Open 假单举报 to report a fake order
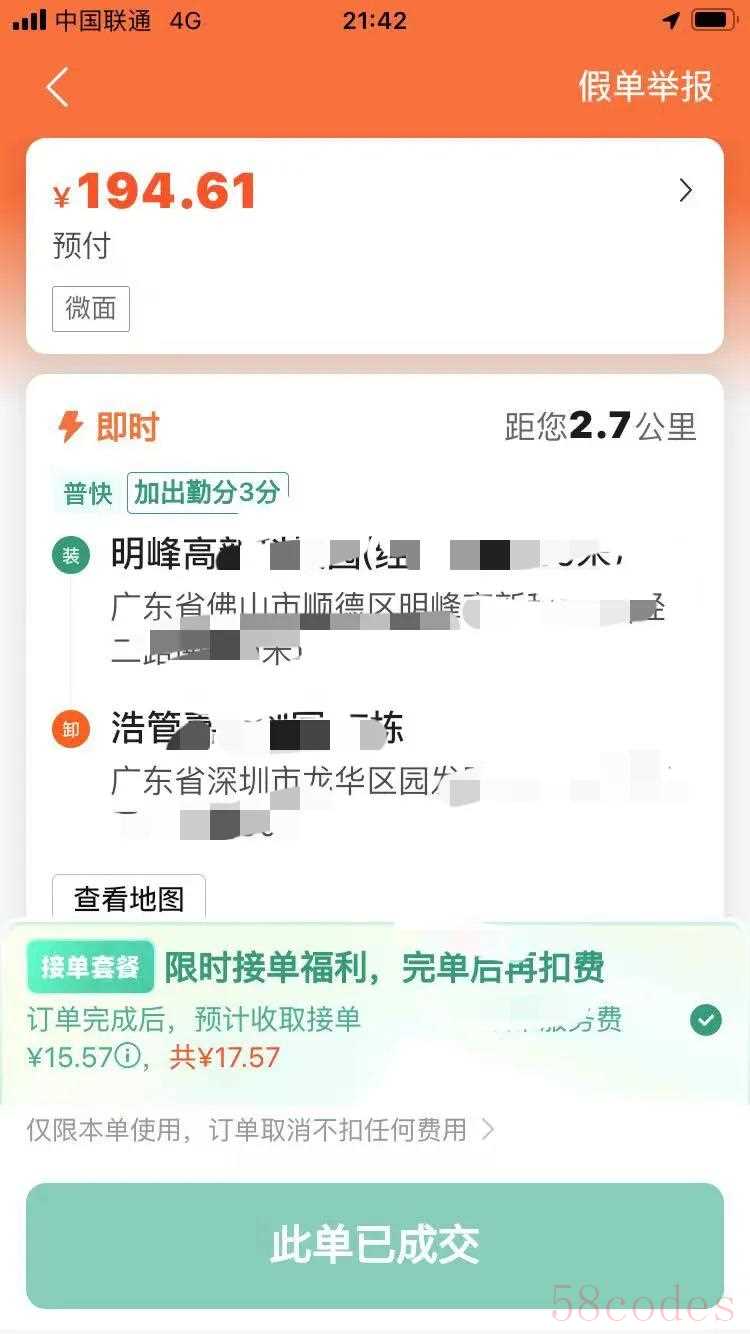 point(645,87)
